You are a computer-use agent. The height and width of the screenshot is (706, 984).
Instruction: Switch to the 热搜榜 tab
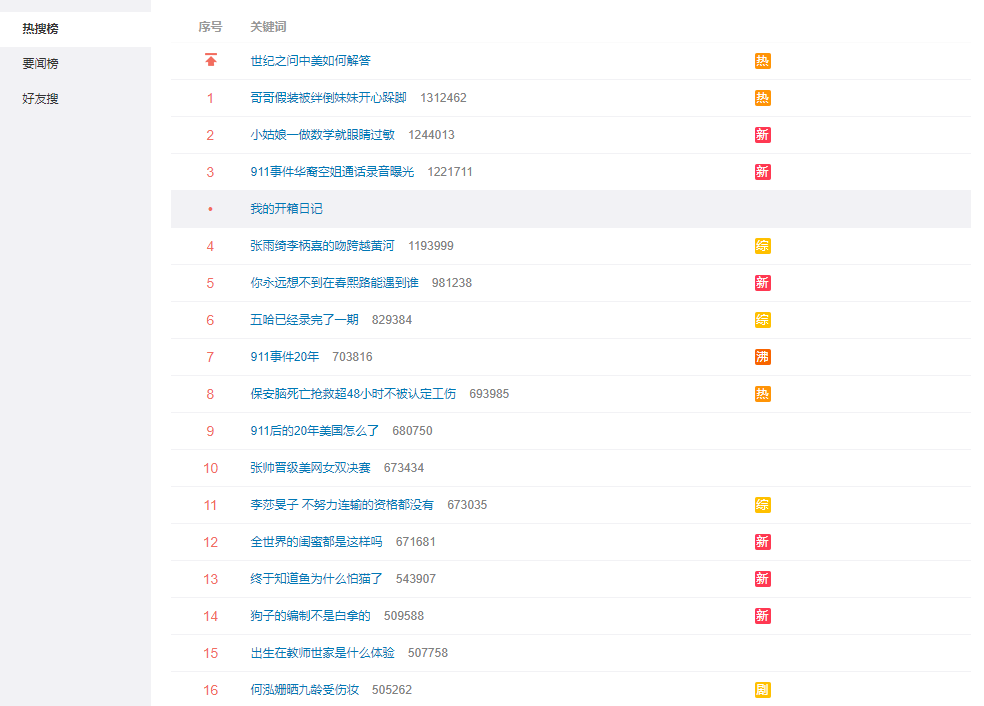40,28
